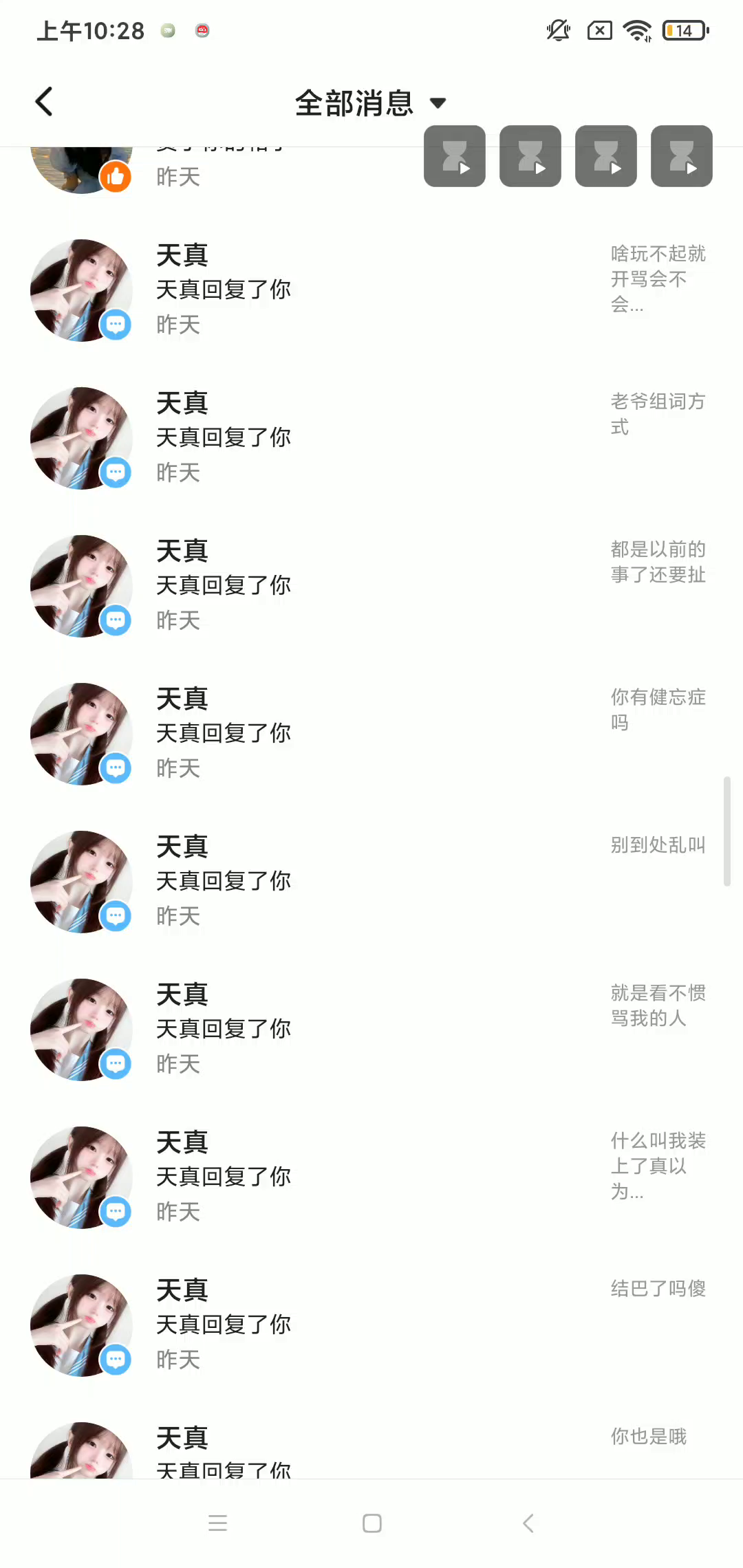Open the reply starting 啥玩不起就开骂
The height and width of the screenshot is (1568, 743).
point(371,290)
